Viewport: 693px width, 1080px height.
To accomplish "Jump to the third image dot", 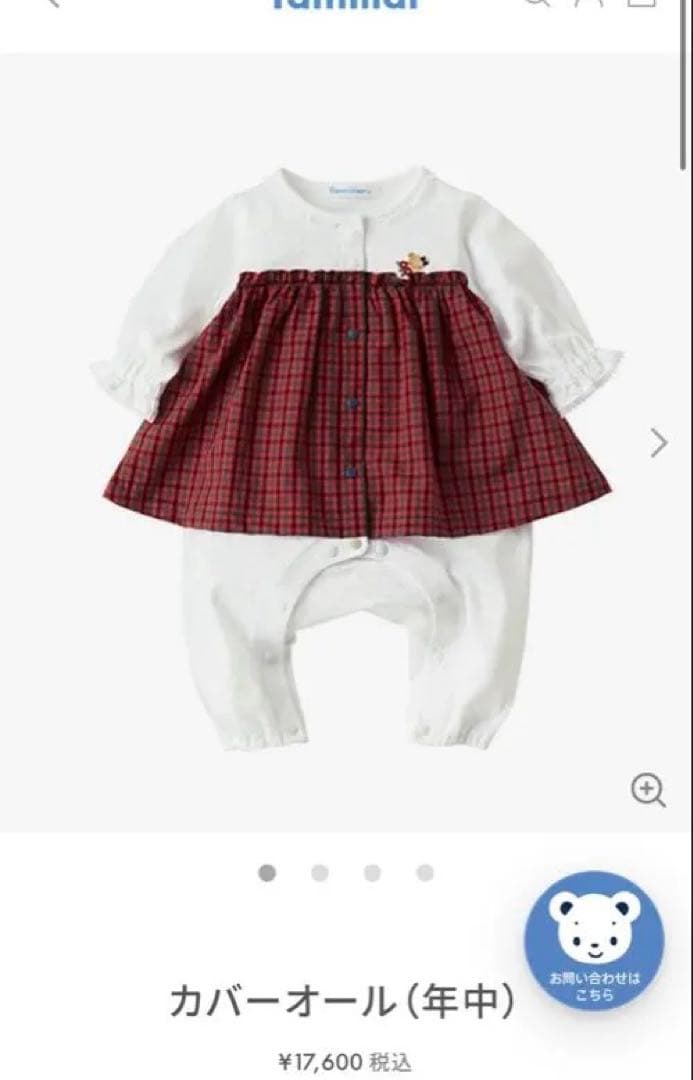I will click(373, 873).
